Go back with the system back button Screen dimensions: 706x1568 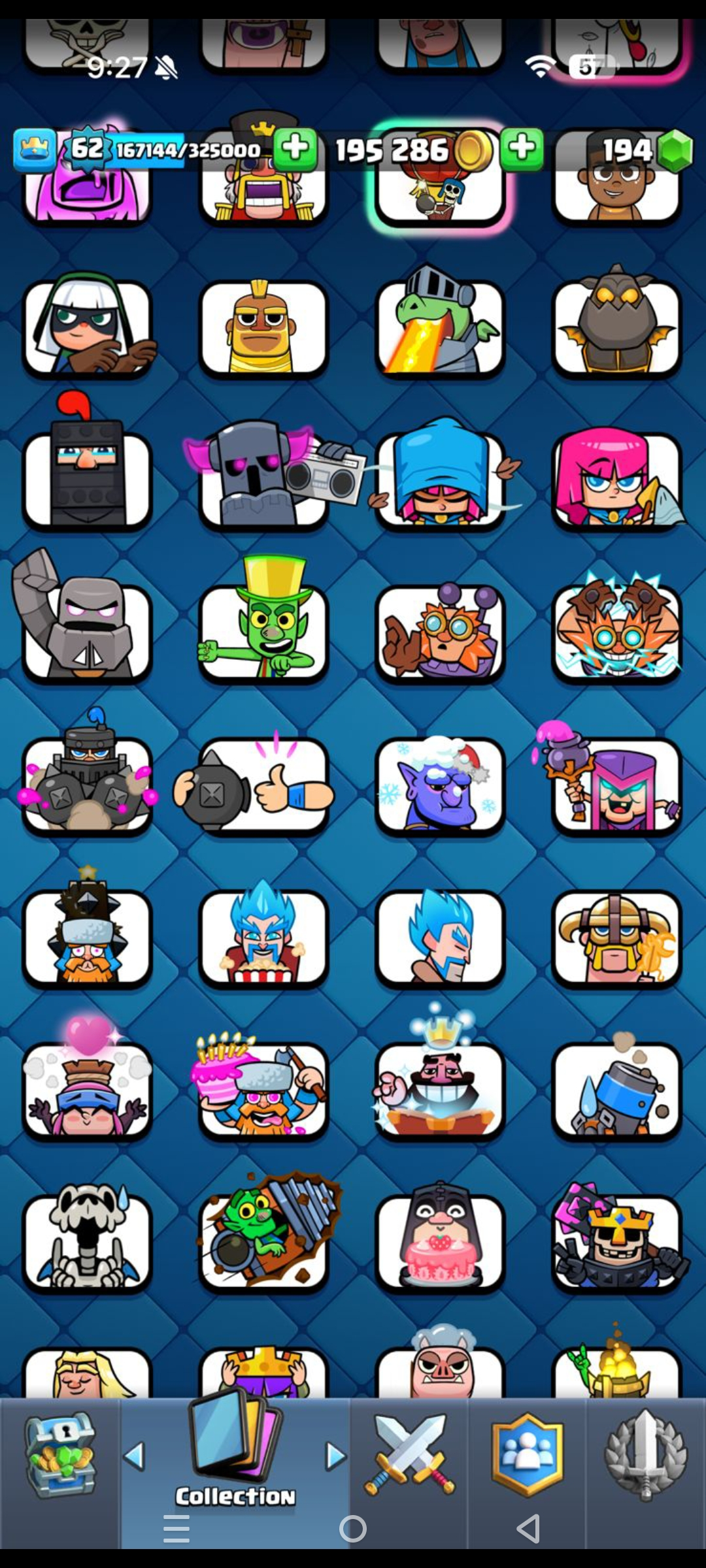(528, 1529)
